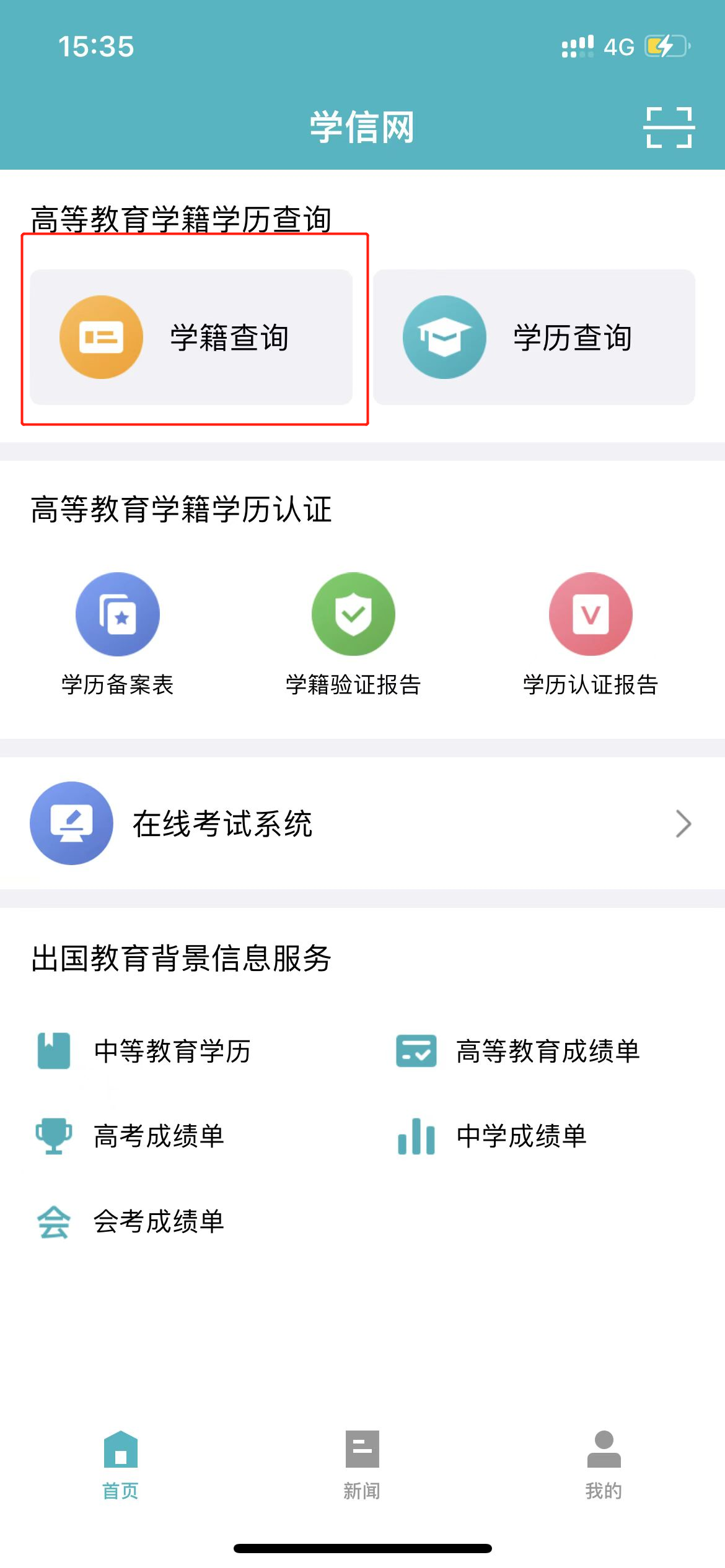
Task: Open 会考成绩单
Action: coord(131,1222)
